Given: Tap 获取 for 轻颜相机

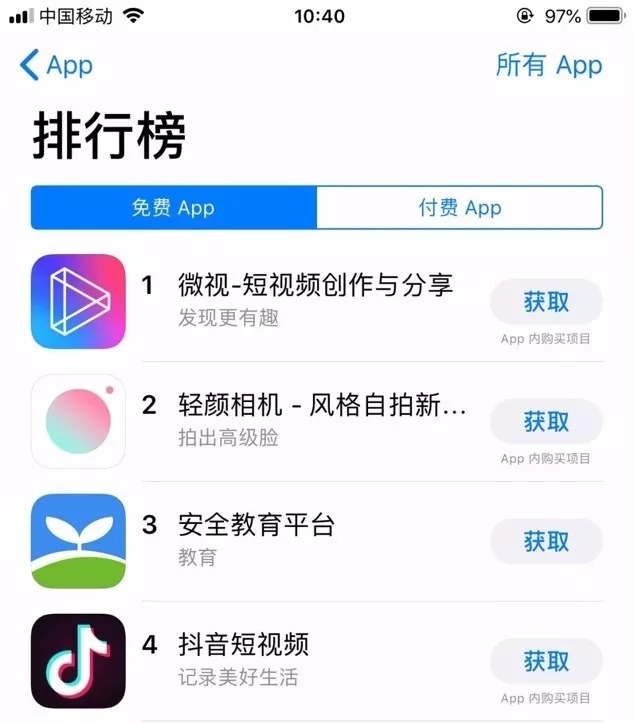Looking at the screenshot, I should coord(546,421).
